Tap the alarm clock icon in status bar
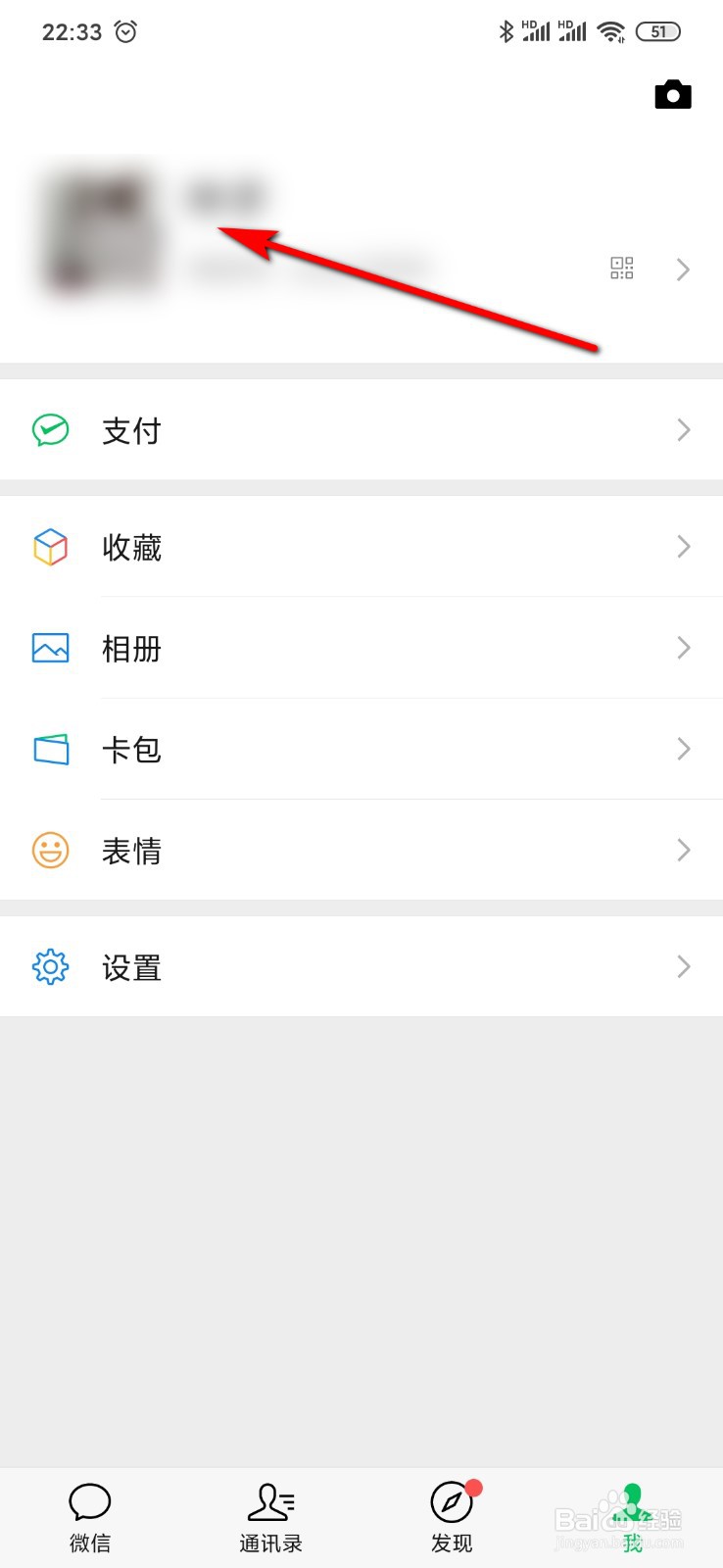The image size is (723, 1568). click(126, 31)
